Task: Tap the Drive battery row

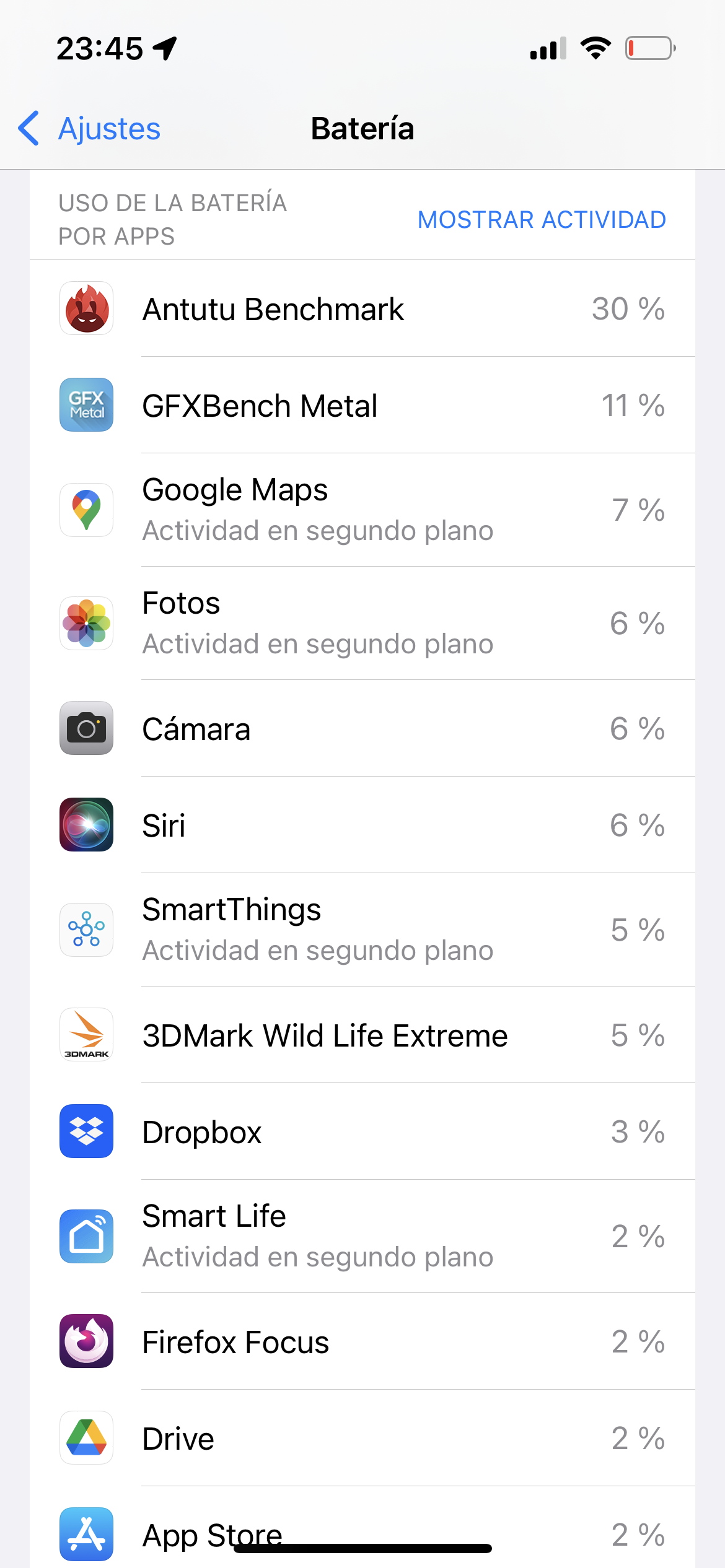Action: pyautogui.click(x=362, y=1438)
